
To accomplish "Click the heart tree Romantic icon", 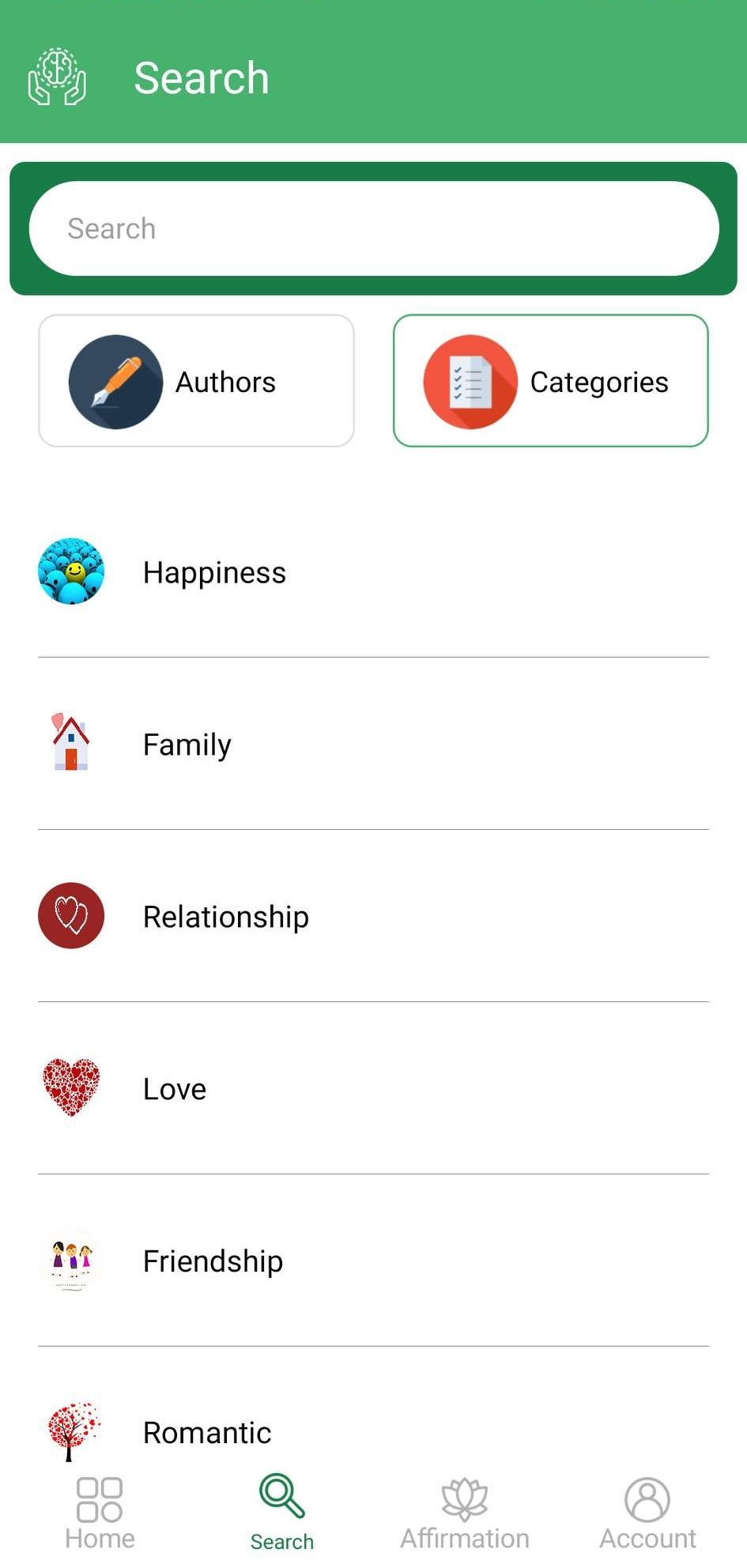I will tap(71, 1432).
